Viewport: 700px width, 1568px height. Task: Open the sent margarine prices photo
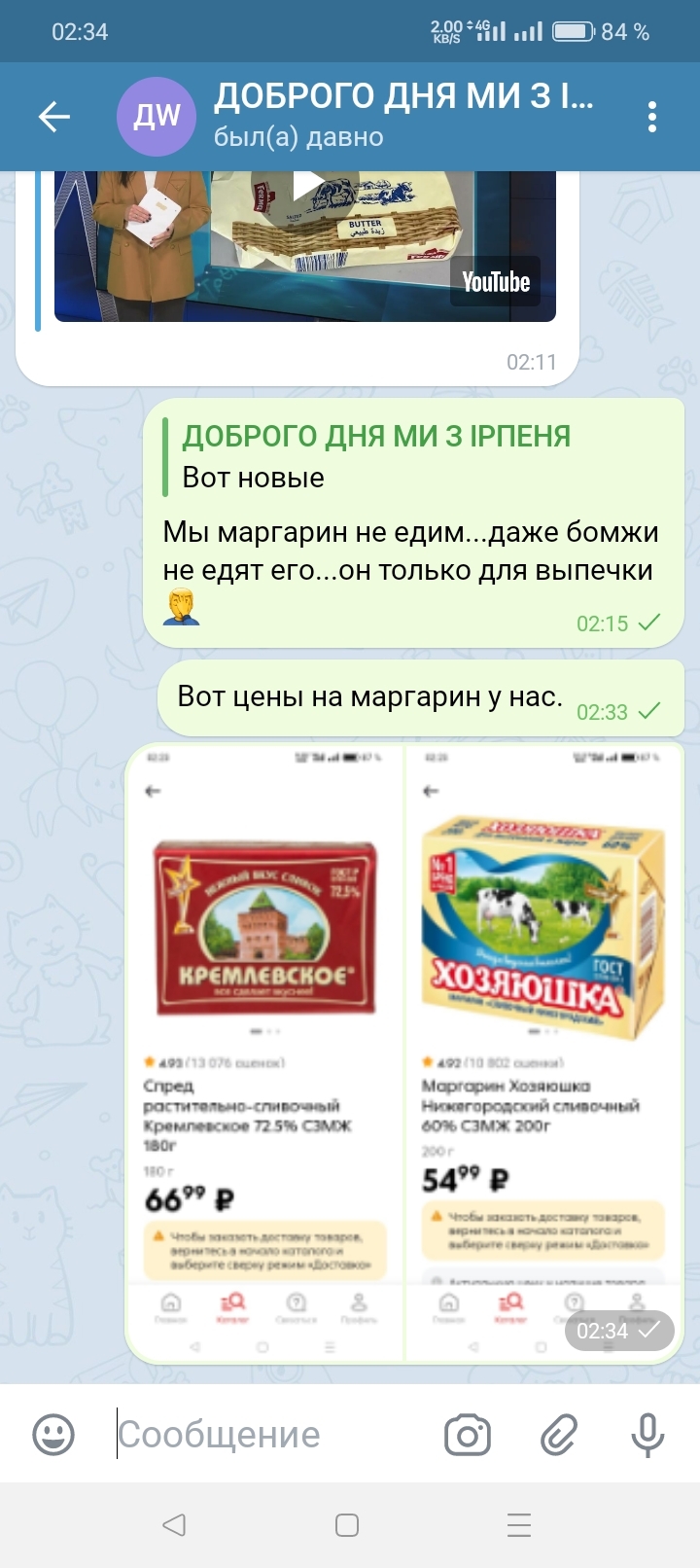pos(404,1051)
